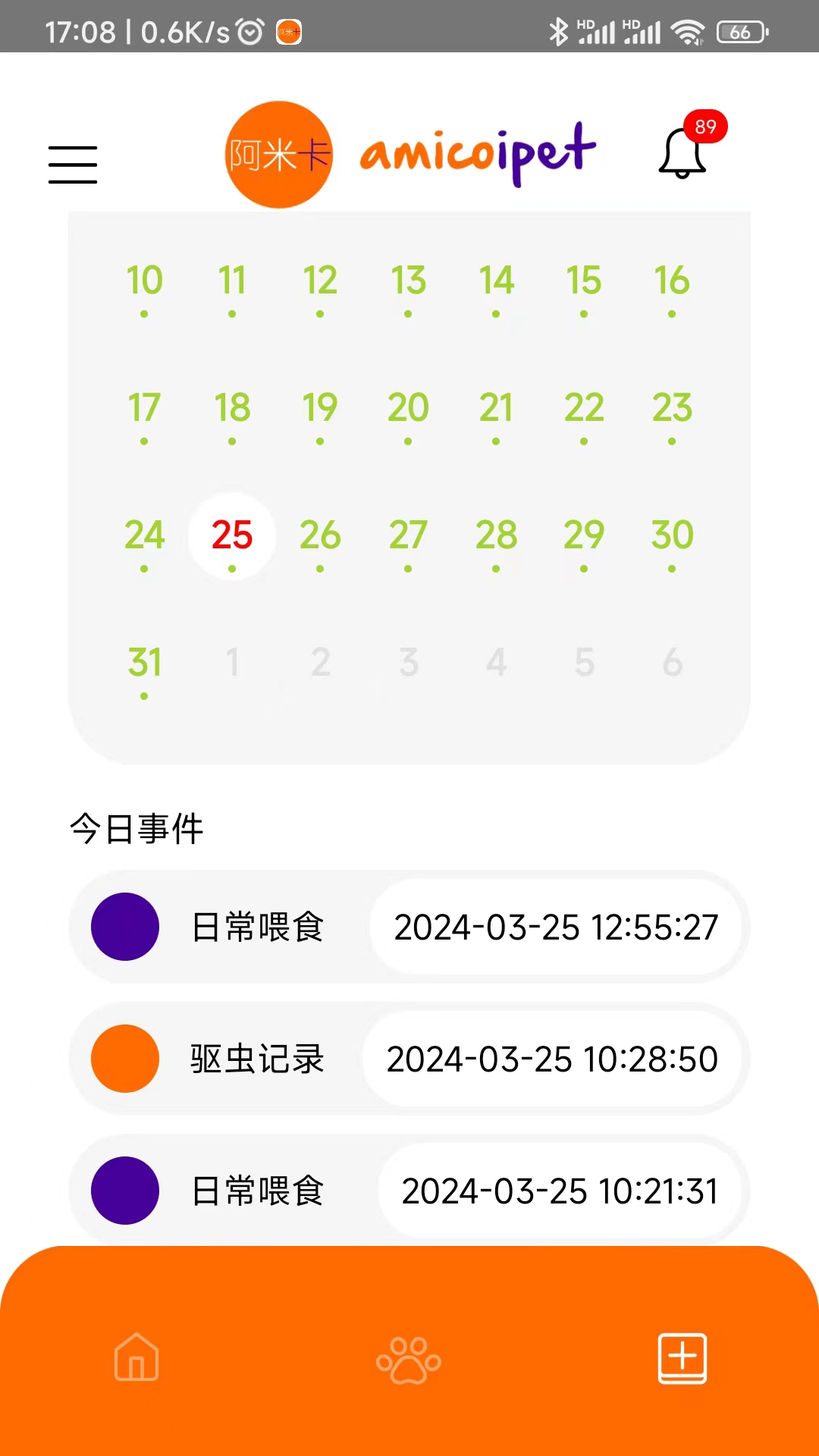Open the notifications bell
This screenshot has width=819, height=1456.
click(682, 153)
